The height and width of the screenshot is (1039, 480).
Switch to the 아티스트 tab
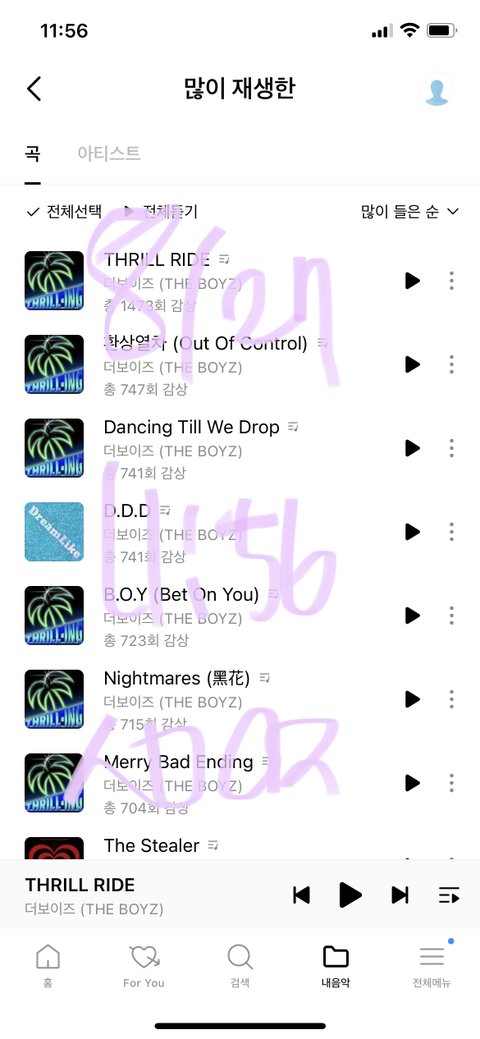pos(109,154)
